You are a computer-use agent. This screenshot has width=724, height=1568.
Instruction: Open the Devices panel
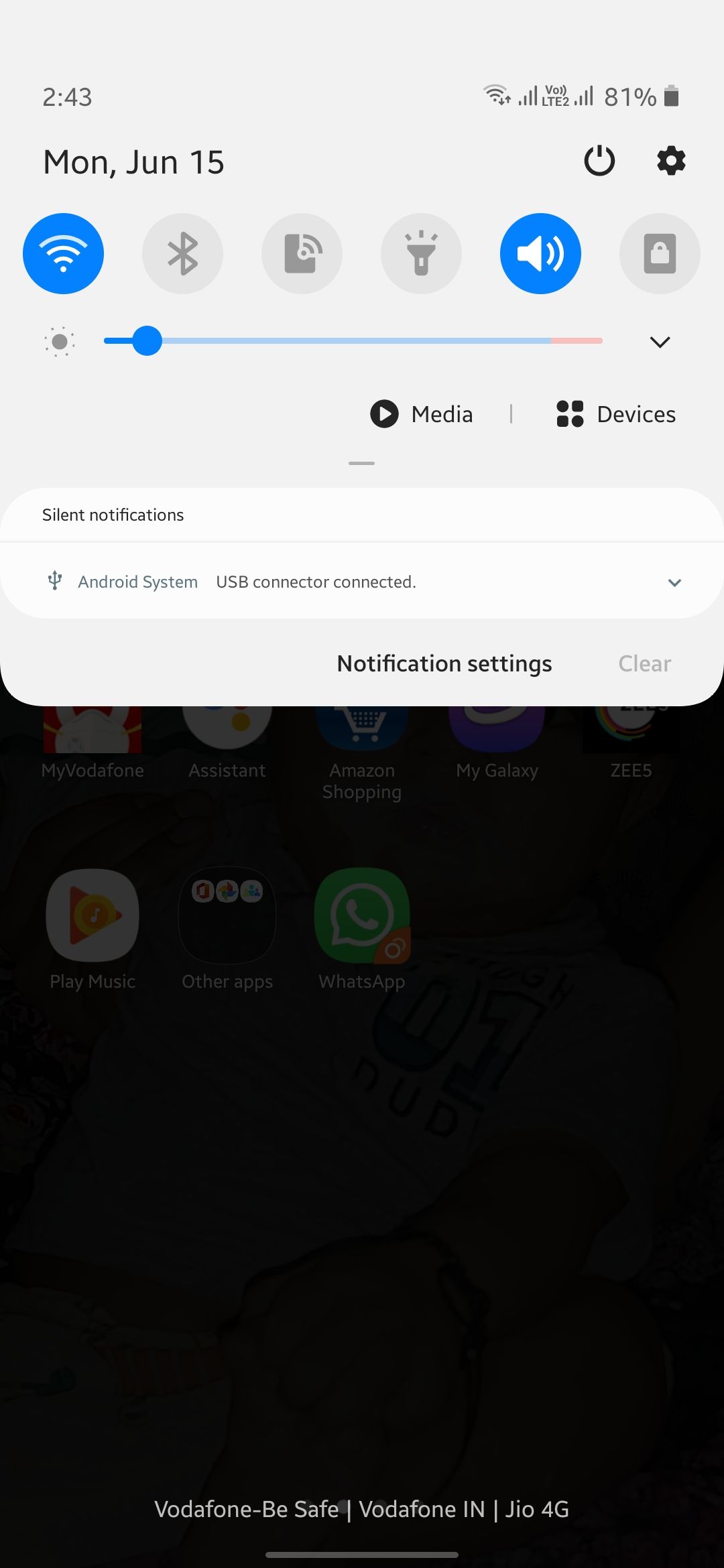pyautogui.click(x=616, y=414)
